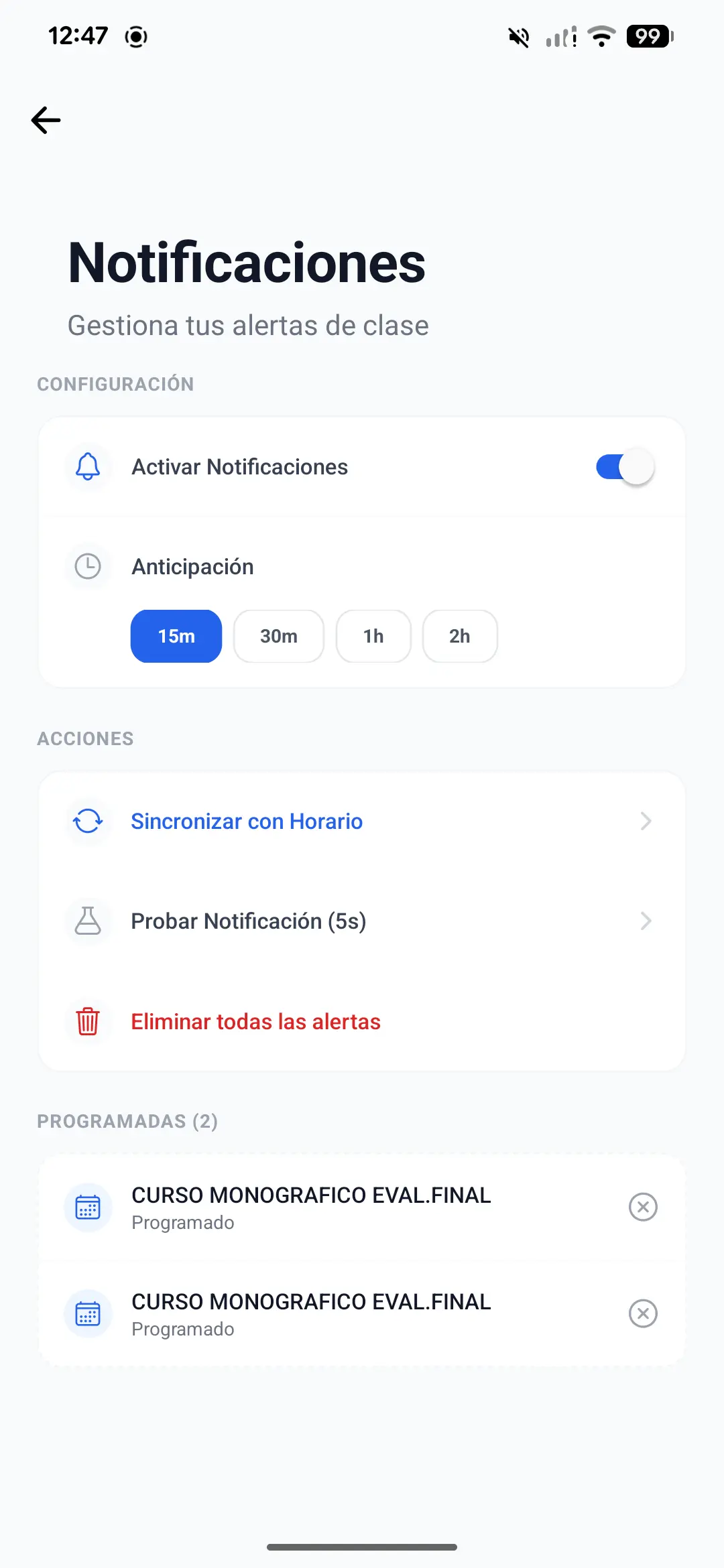724x1568 pixels.
Task: Click the sync arrows icon next to Sincronizar
Action: (x=88, y=821)
